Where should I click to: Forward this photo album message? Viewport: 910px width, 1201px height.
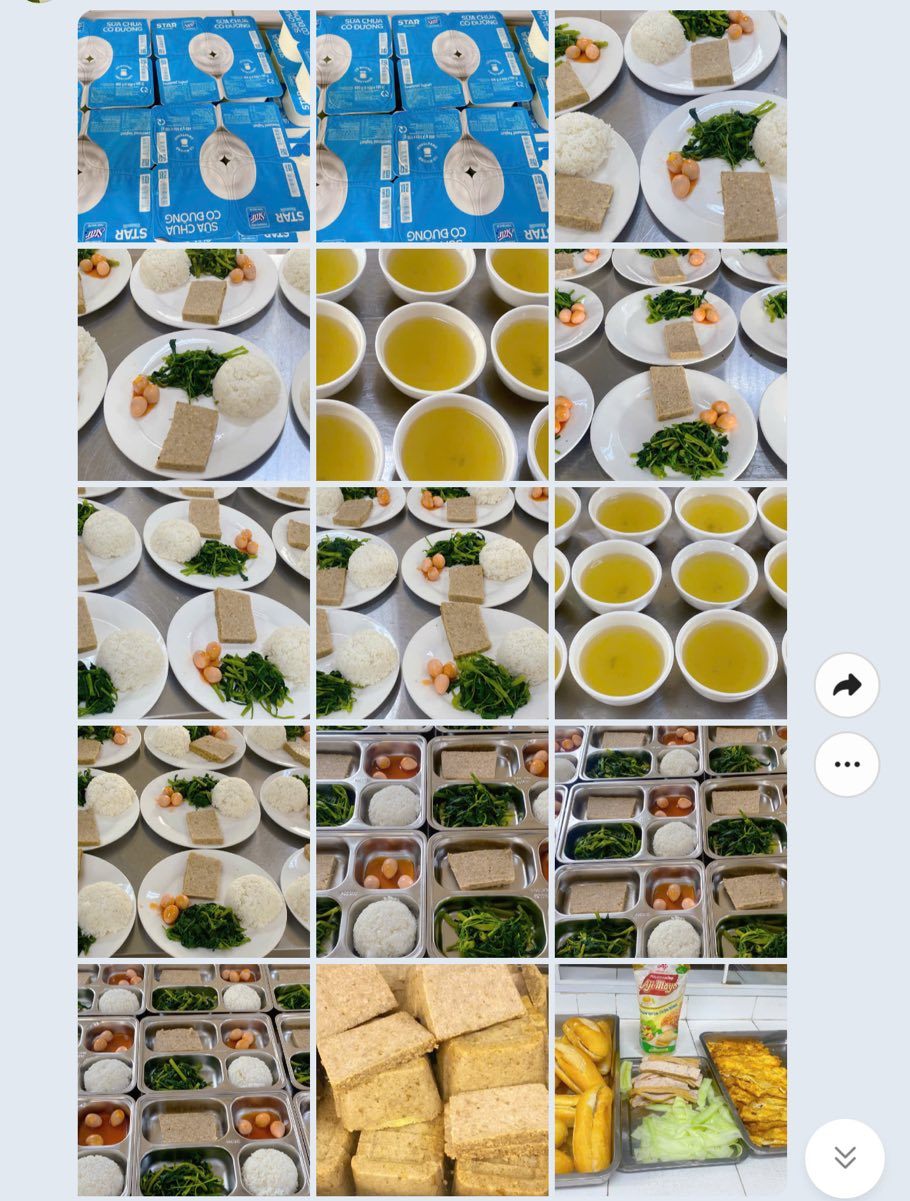pyautogui.click(x=846, y=685)
